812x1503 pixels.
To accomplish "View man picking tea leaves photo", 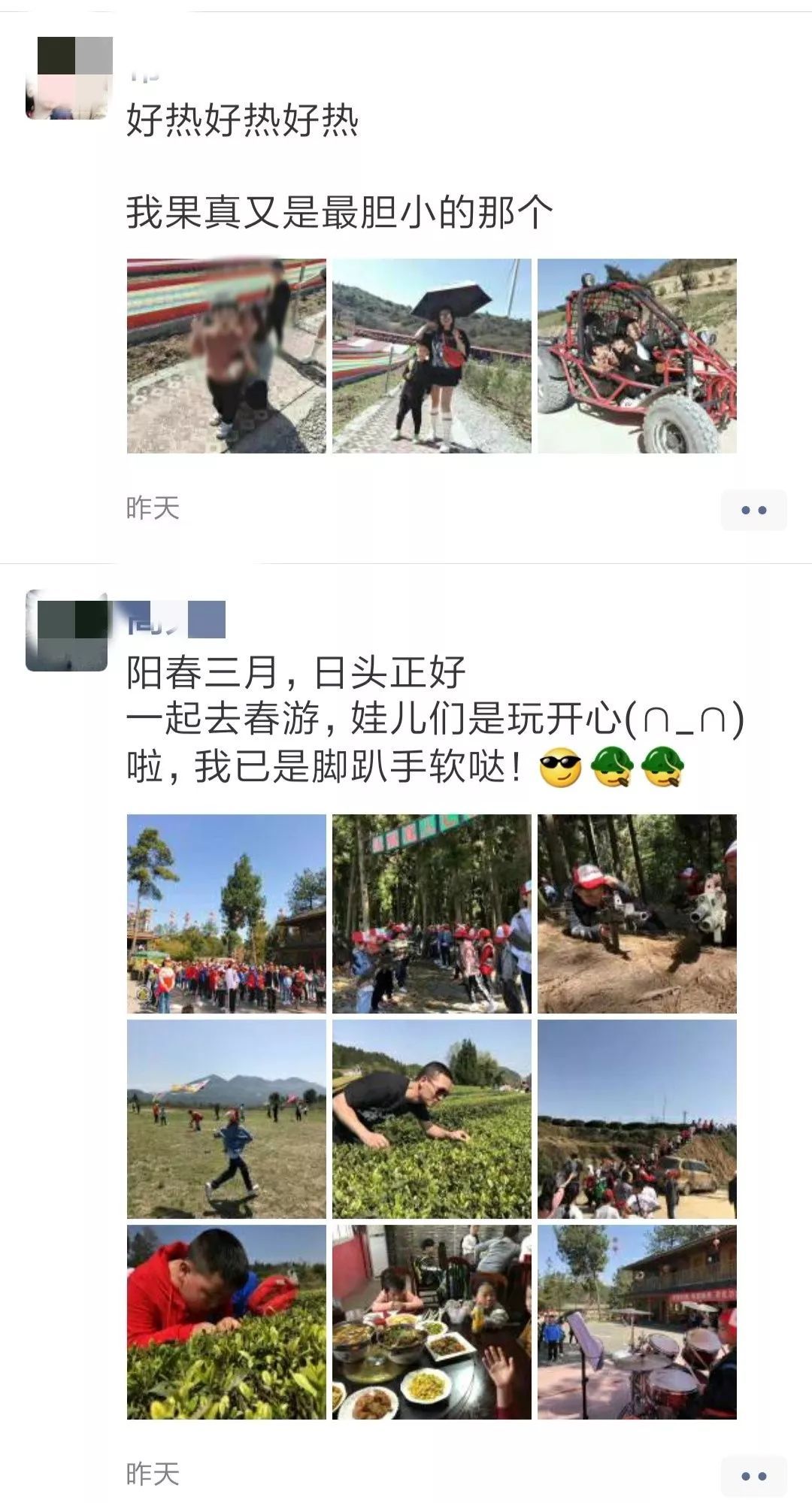I will tap(432, 1119).
